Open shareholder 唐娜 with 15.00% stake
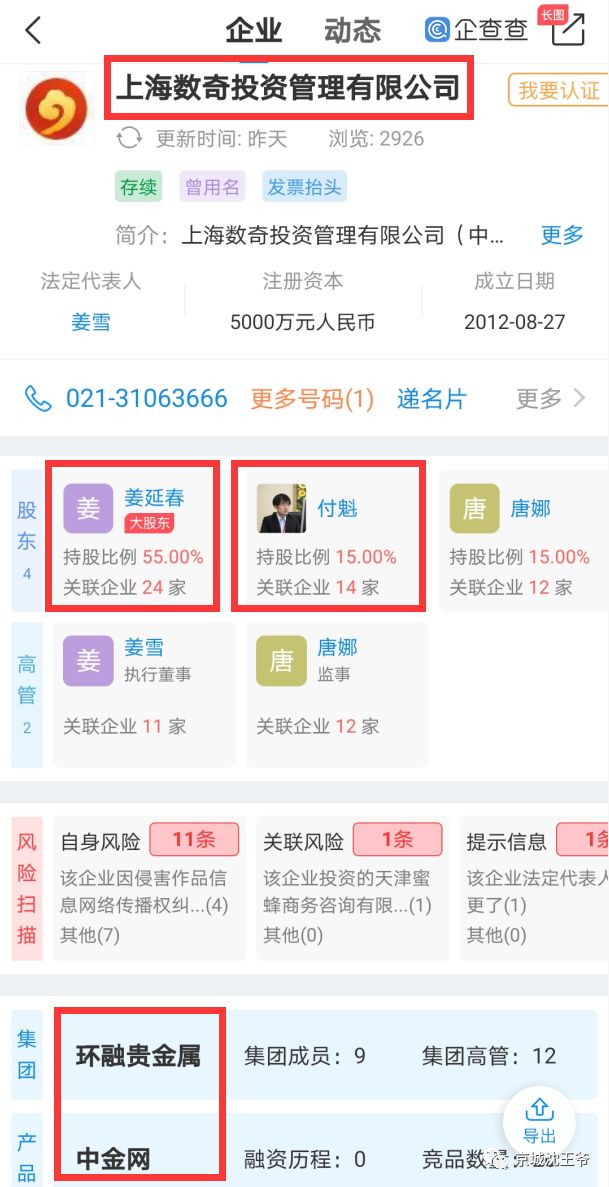The height and width of the screenshot is (1187, 609). click(520, 538)
